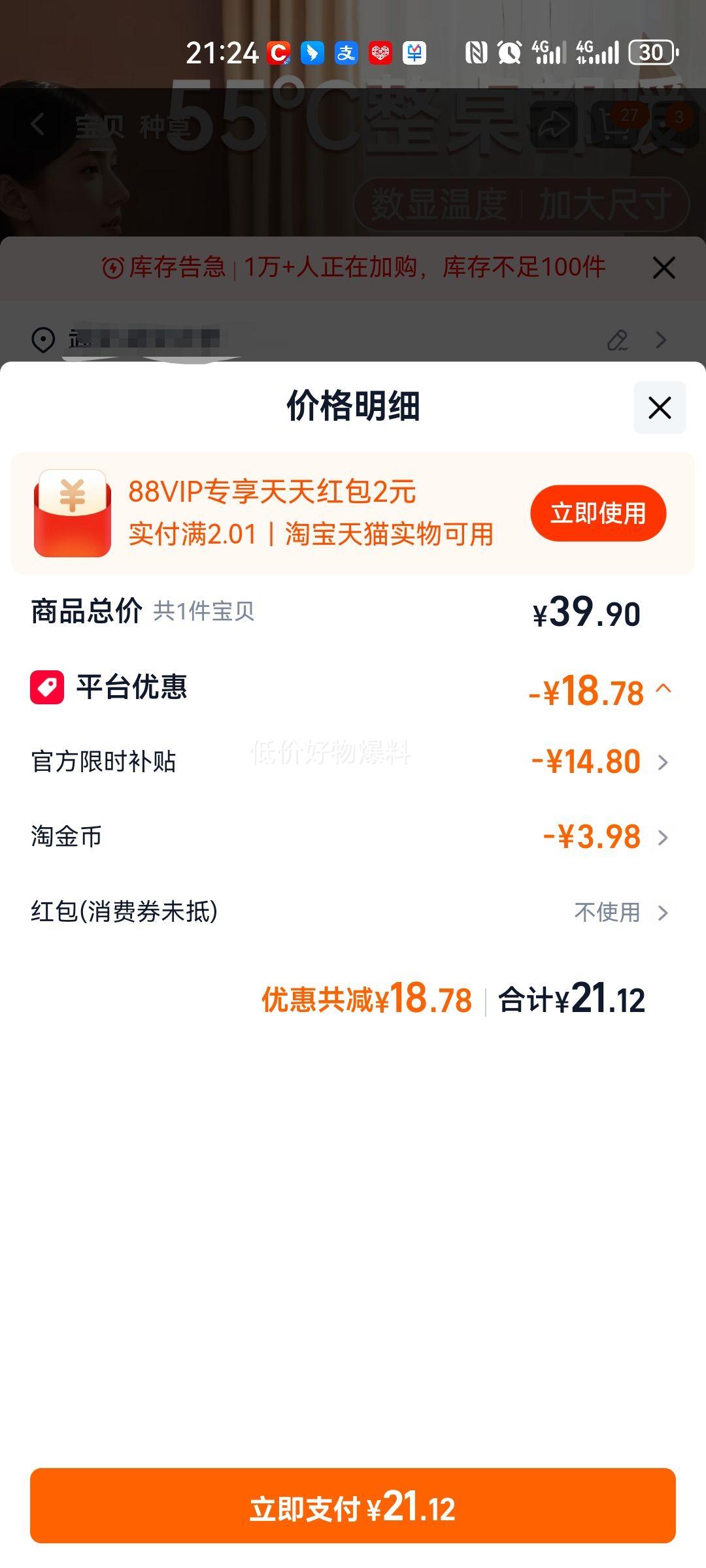Tap the location pin icon next to the address
Screen dimensions: 706x1568
pos(43,340)
